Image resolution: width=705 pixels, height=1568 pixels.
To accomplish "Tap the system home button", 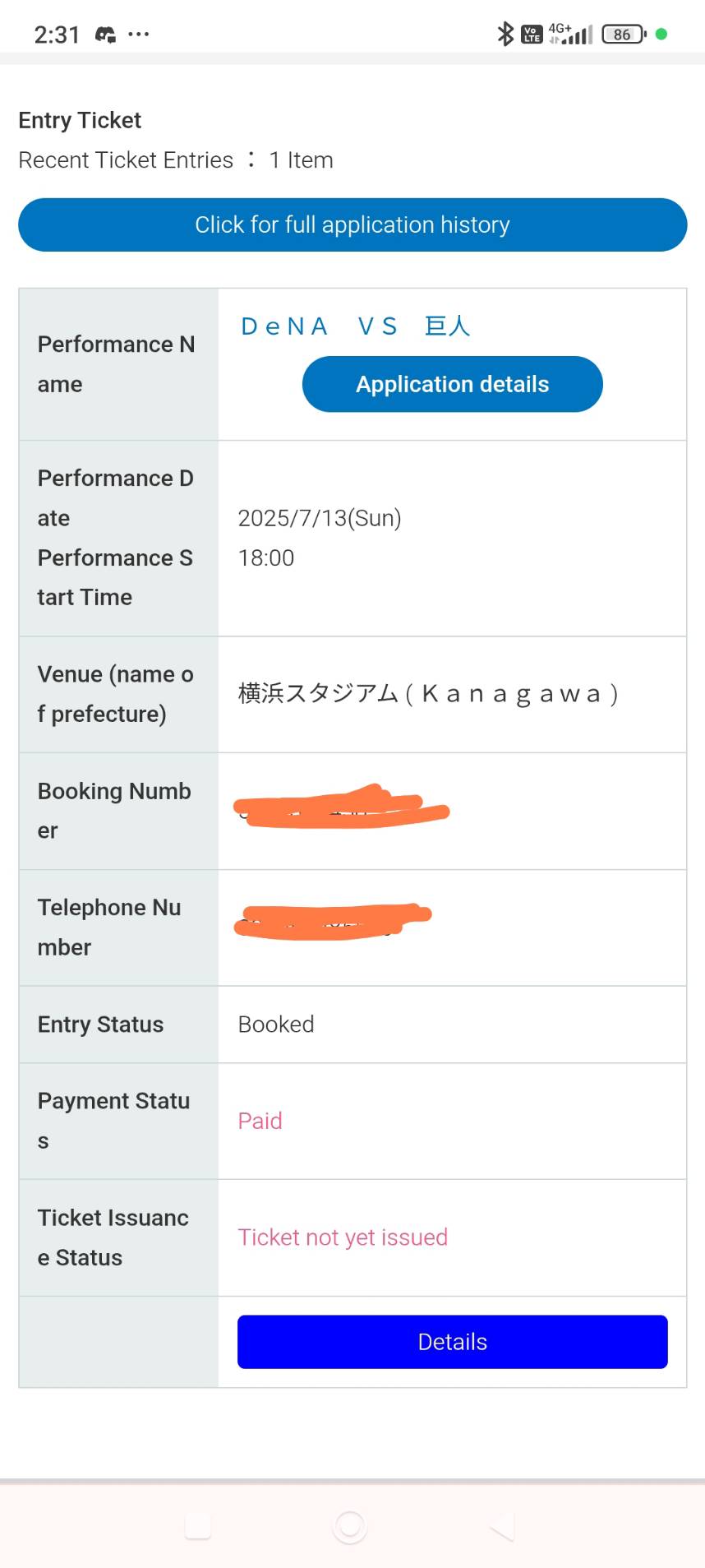I will 349,1527.
